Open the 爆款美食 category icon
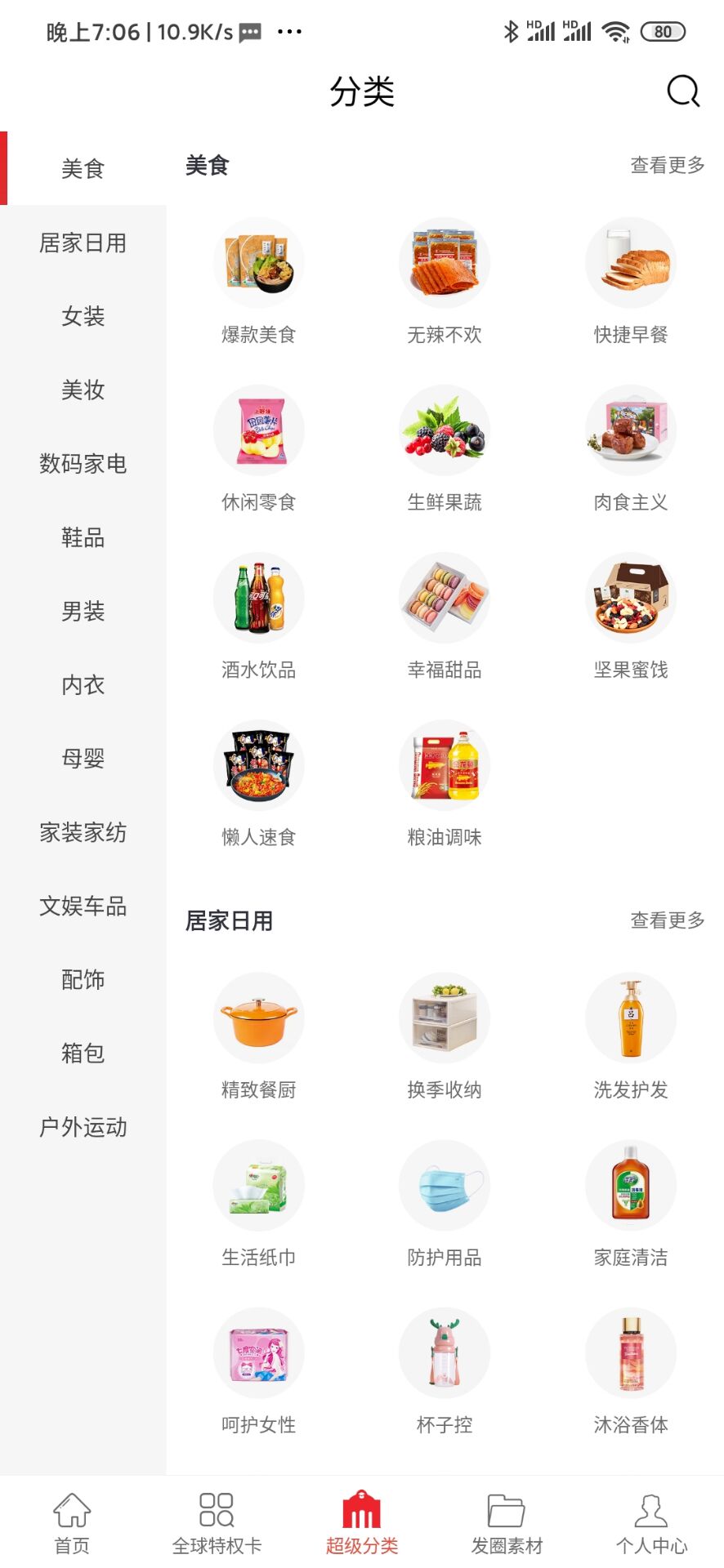 tap(258, 261)
